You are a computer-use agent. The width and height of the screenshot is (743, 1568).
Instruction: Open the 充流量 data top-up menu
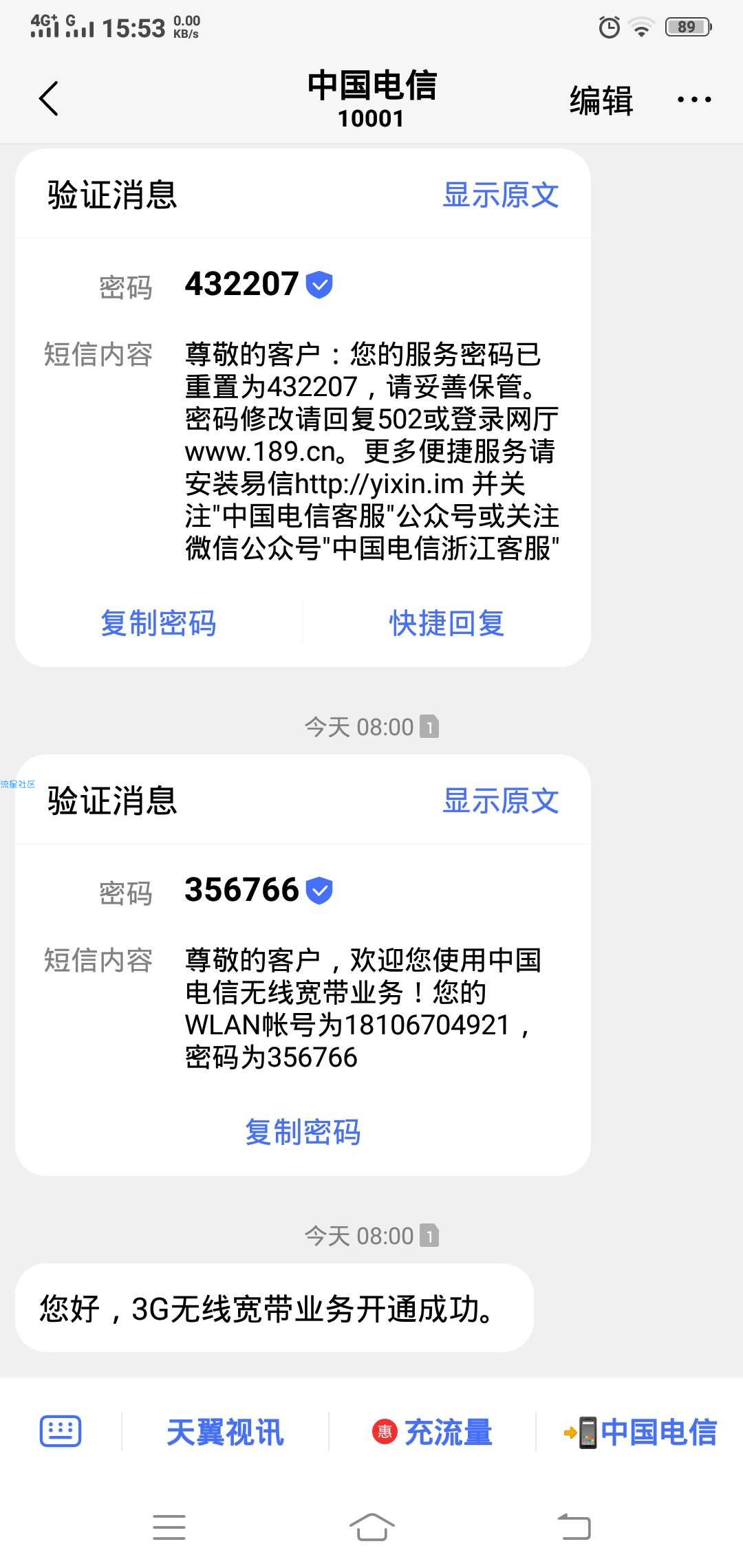(x=433, y=1433)
